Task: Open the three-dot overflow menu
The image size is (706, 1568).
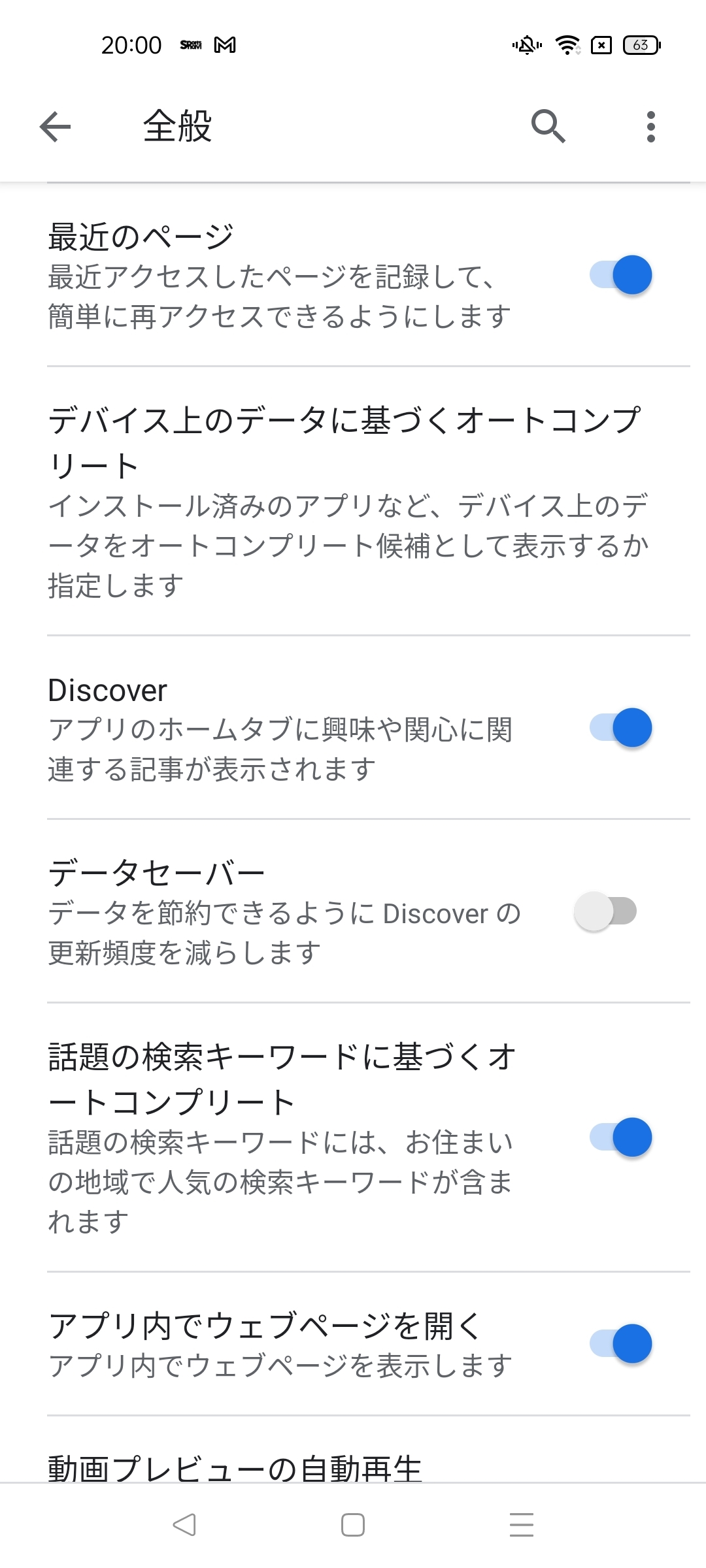Action: coord(650,127)
